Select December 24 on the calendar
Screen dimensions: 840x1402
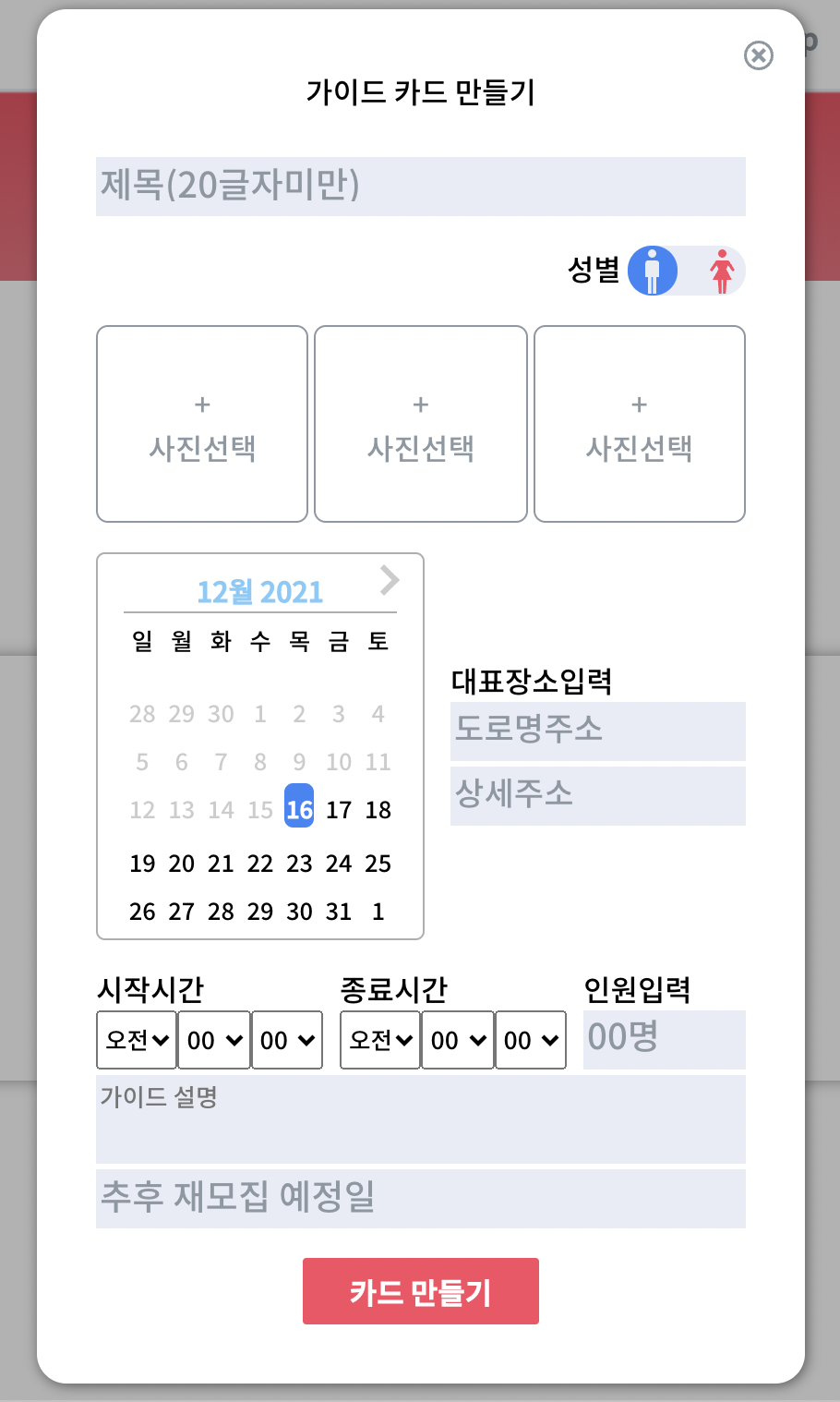point(339,864)
